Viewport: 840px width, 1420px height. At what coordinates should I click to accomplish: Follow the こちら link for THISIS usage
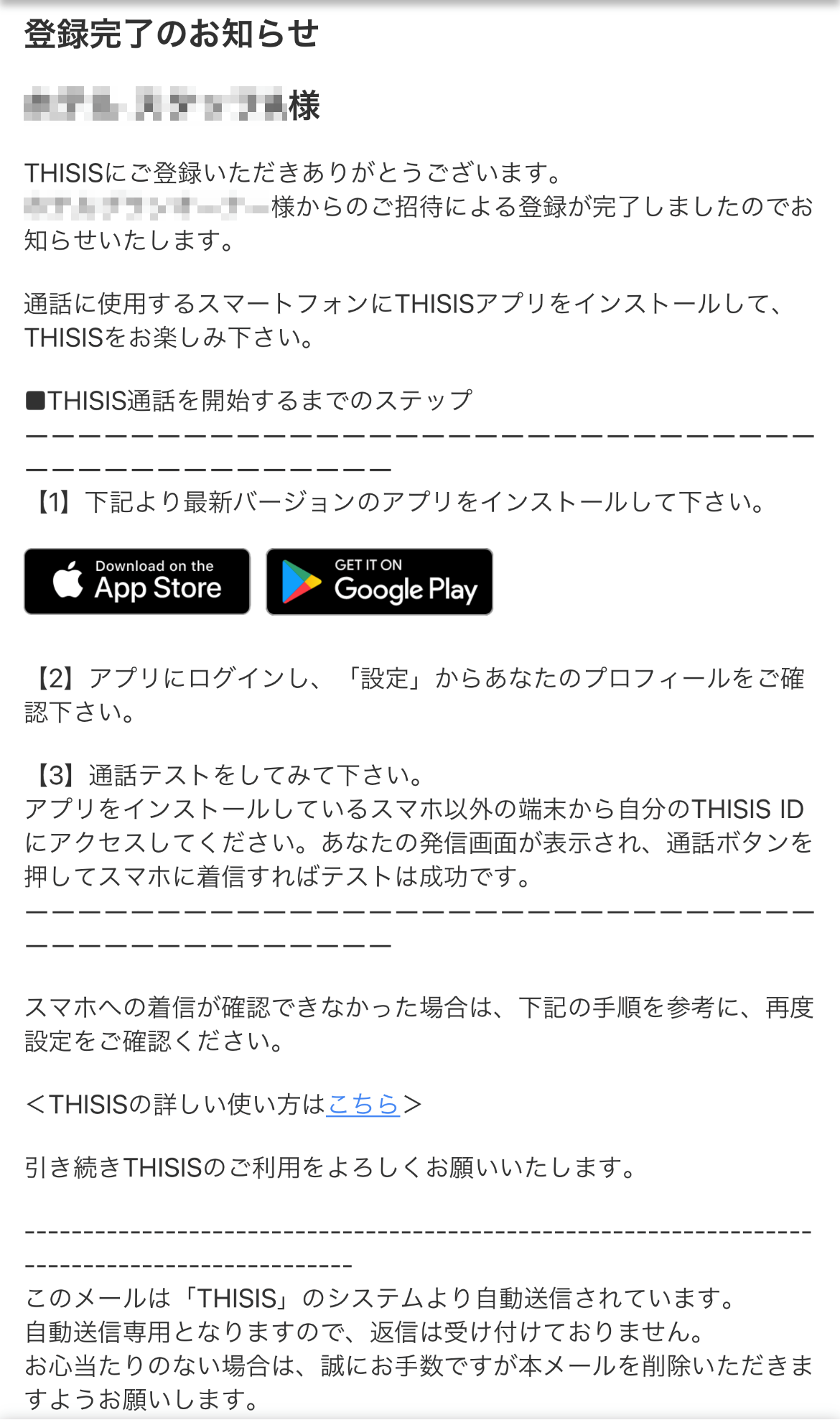click(363, 1104)
